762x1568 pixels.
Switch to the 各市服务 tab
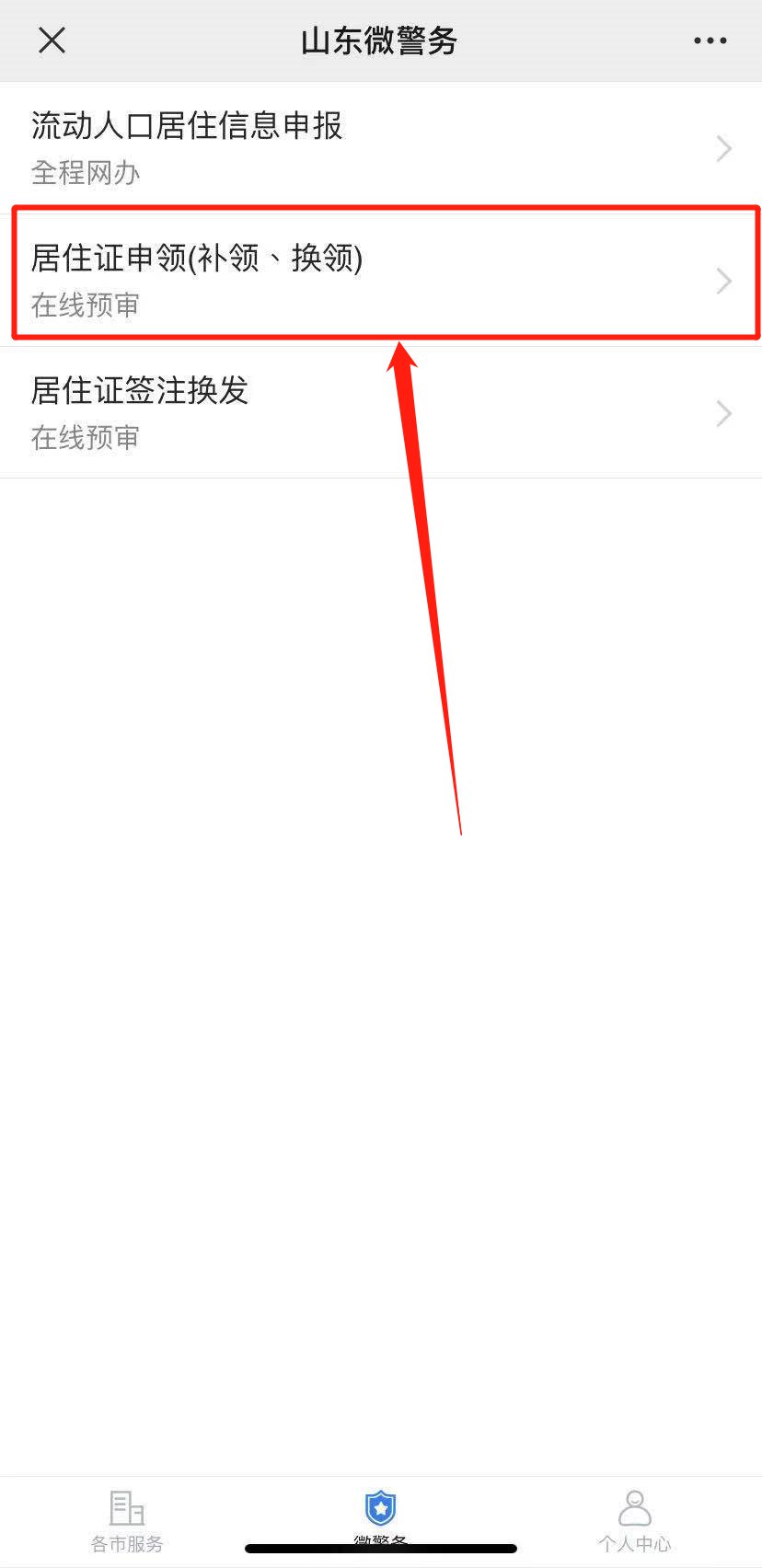coord(127,1520)
